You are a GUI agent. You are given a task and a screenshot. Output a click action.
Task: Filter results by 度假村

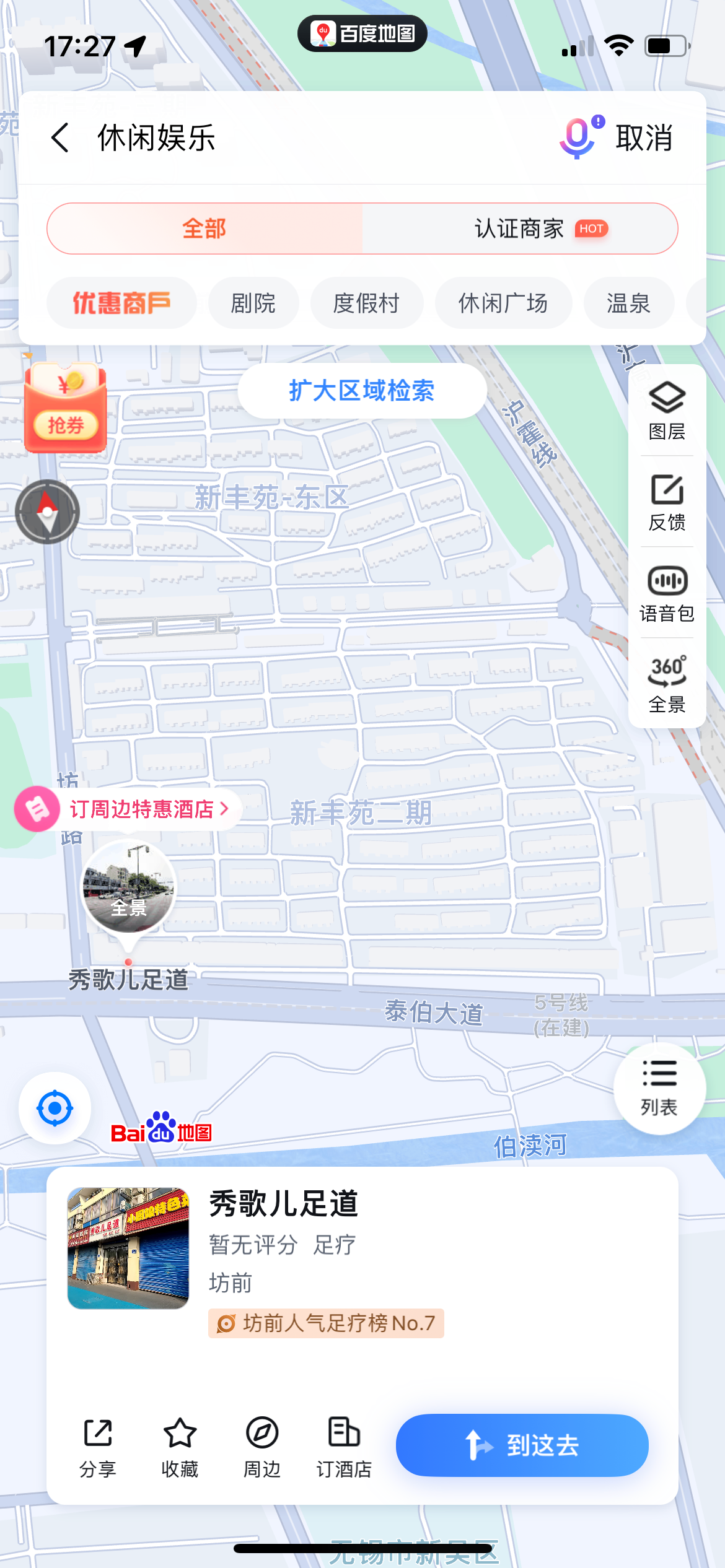(366, 303)
